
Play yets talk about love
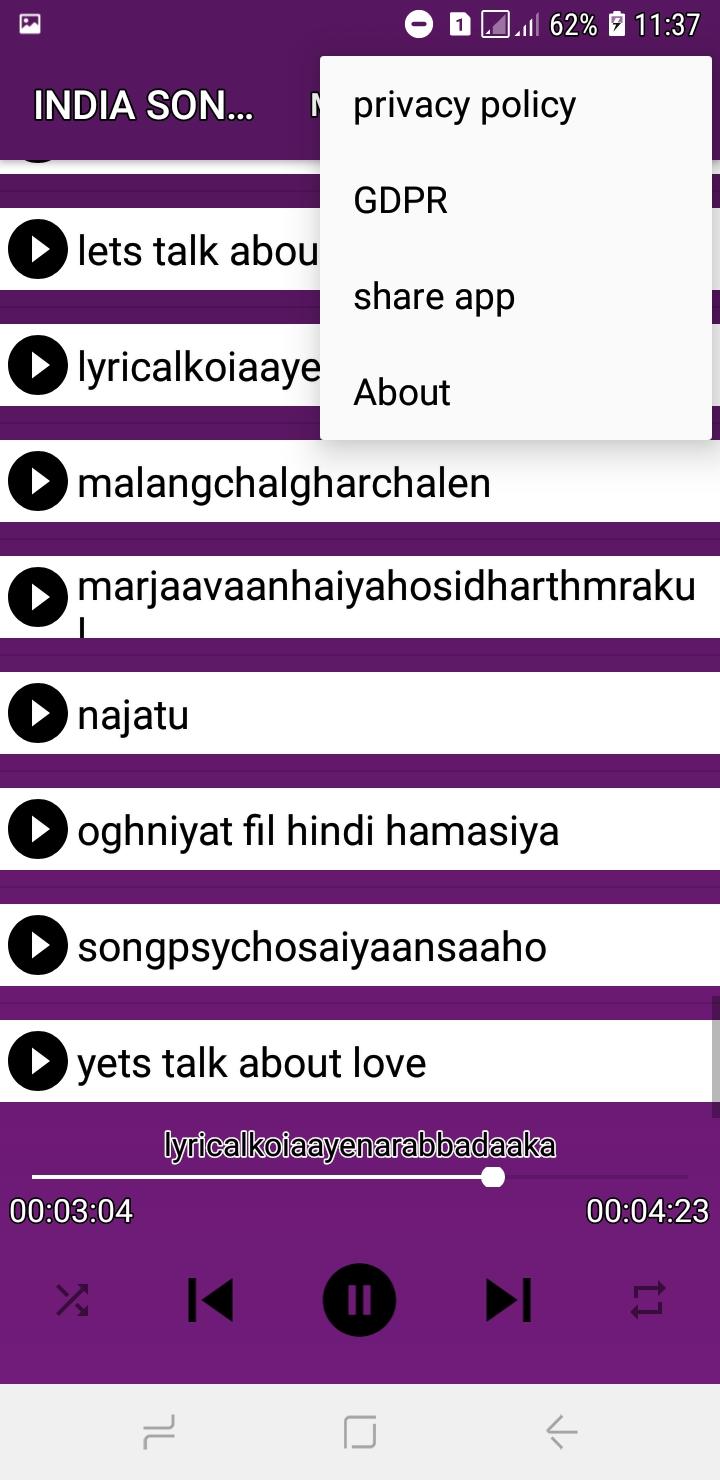tap(38, 1062)
